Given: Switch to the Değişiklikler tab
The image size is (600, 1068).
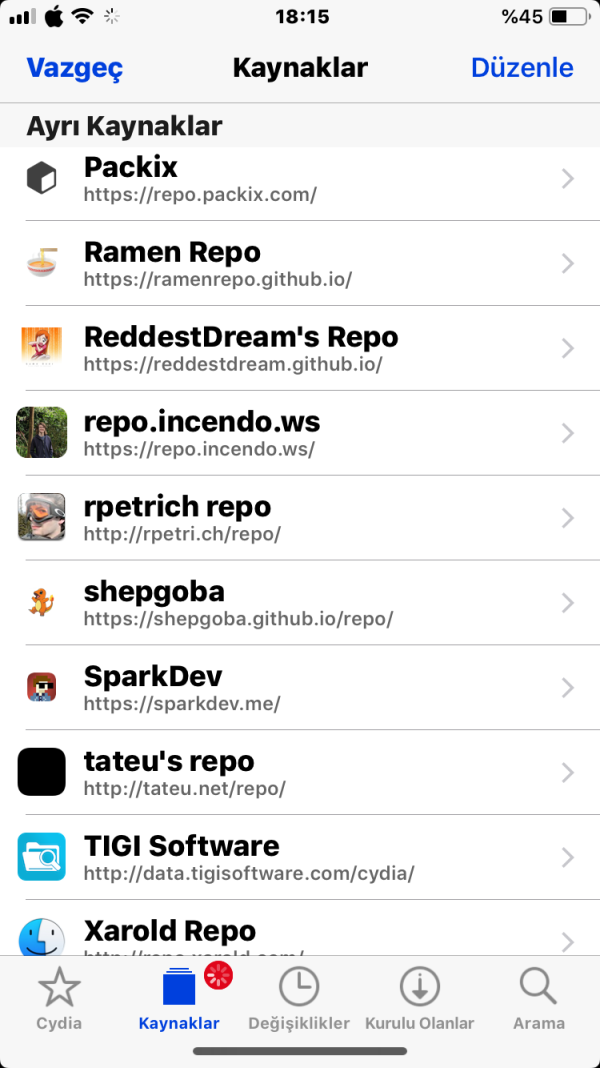Looking at the screenshot, I should tap(299, 999).
